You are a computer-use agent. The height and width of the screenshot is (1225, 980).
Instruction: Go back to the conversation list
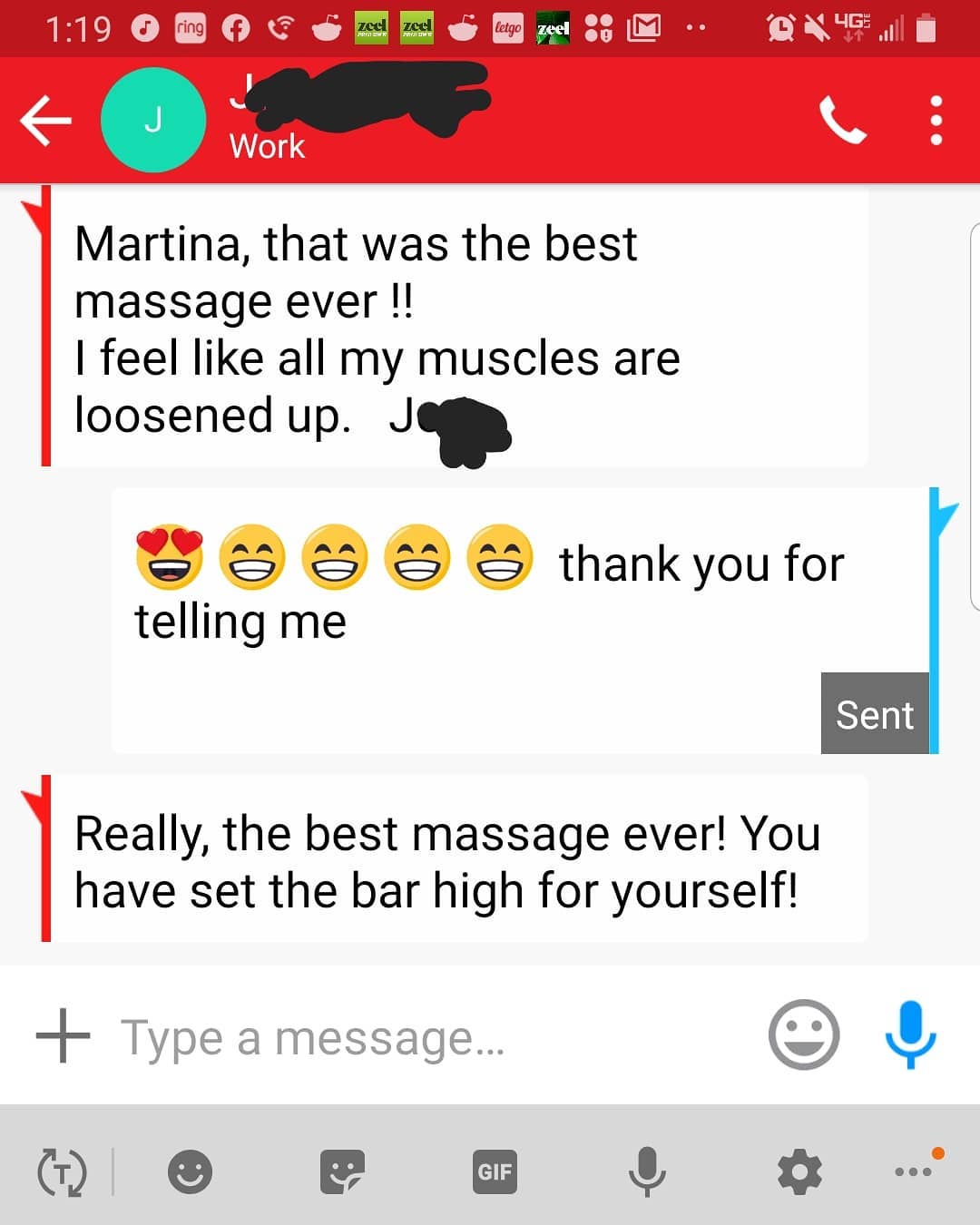pos(45,121)
